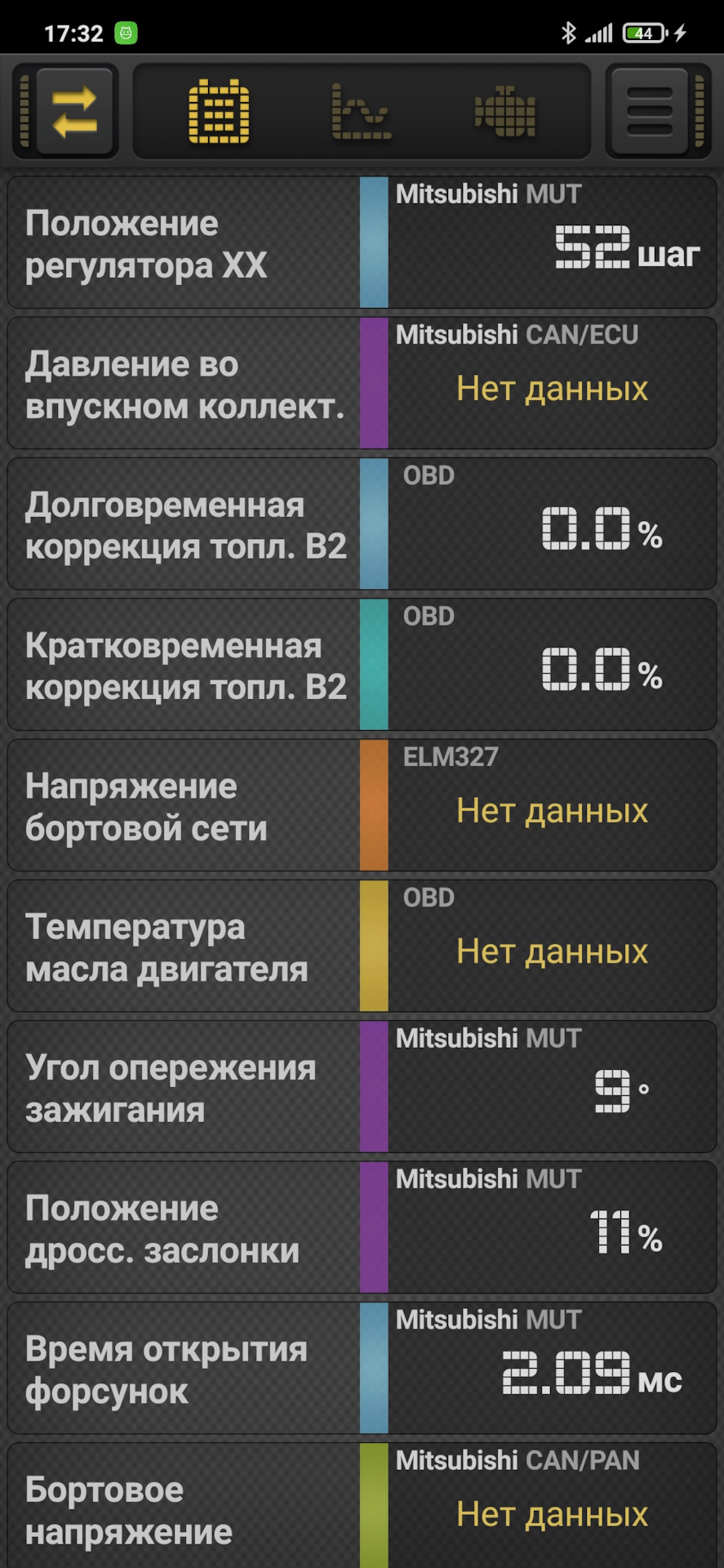Select Температура масла двигателя row
The height and width of the screenshot is (1568, 724).
coord(362,947)
